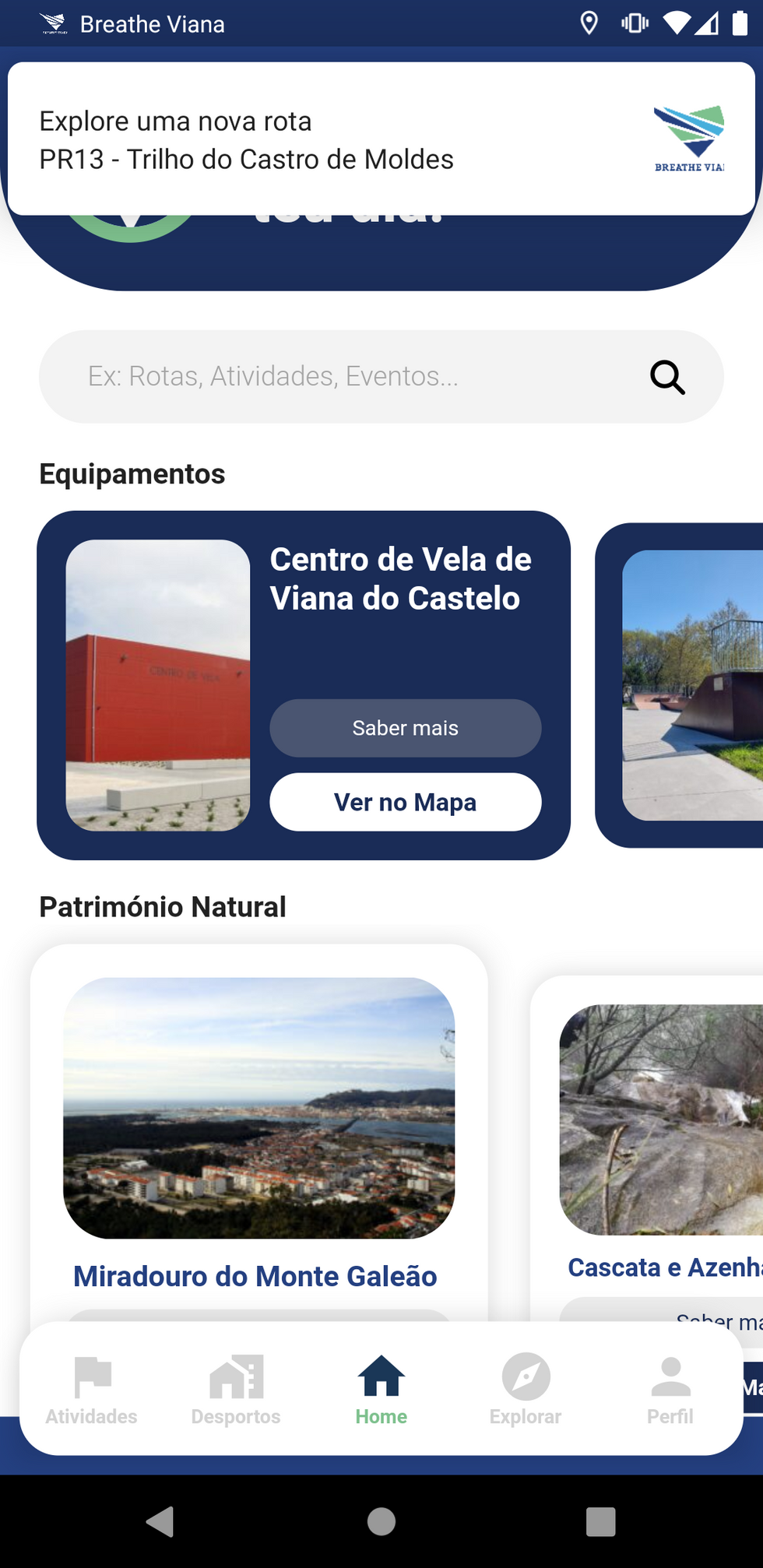The width and height of the screenshot is (763, 1568).
Task: Switch to the Desportos tab
Action: pos(236,1390)
